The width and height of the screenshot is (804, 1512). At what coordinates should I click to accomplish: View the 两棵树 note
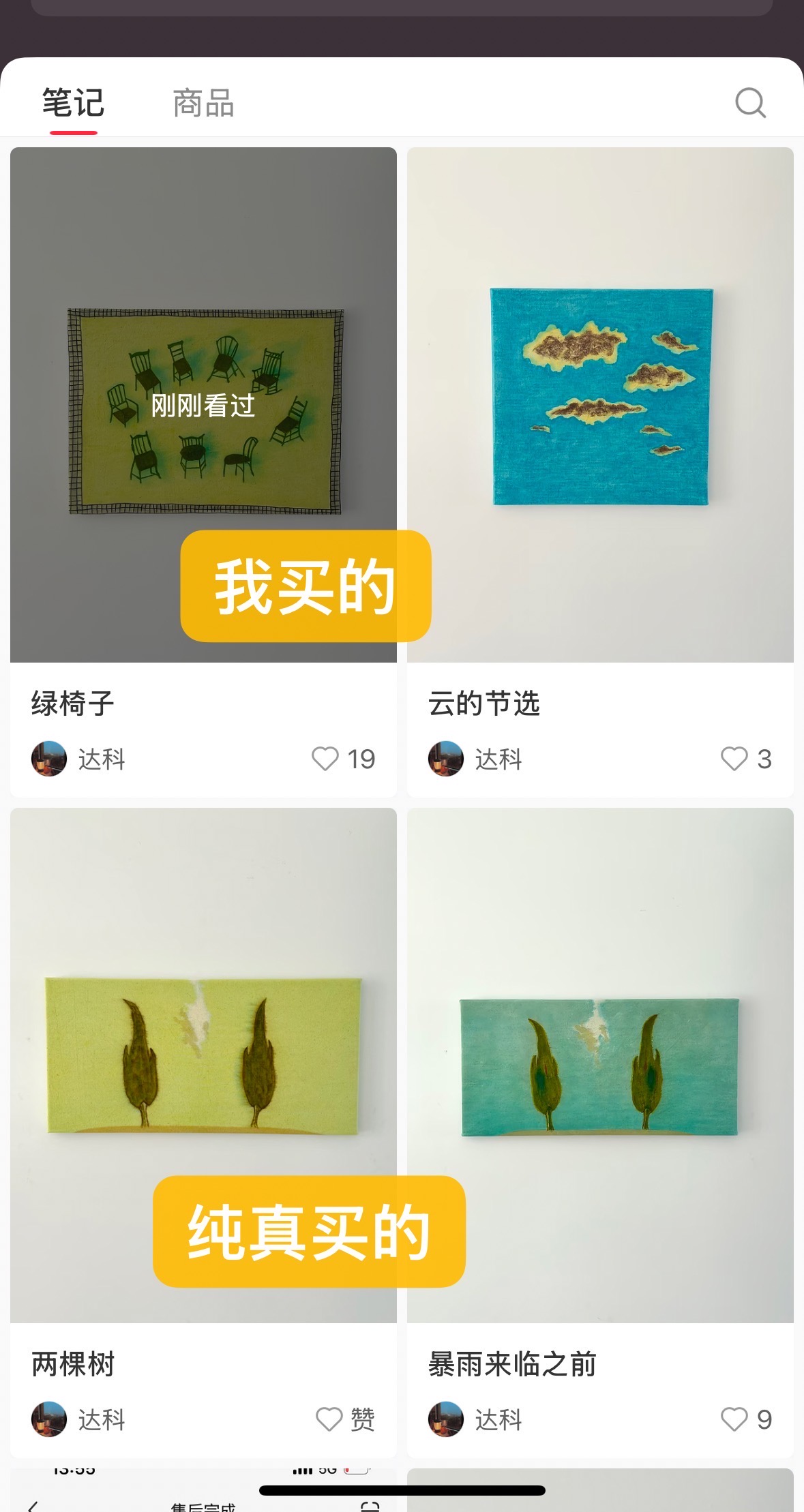coord(203,1063)
